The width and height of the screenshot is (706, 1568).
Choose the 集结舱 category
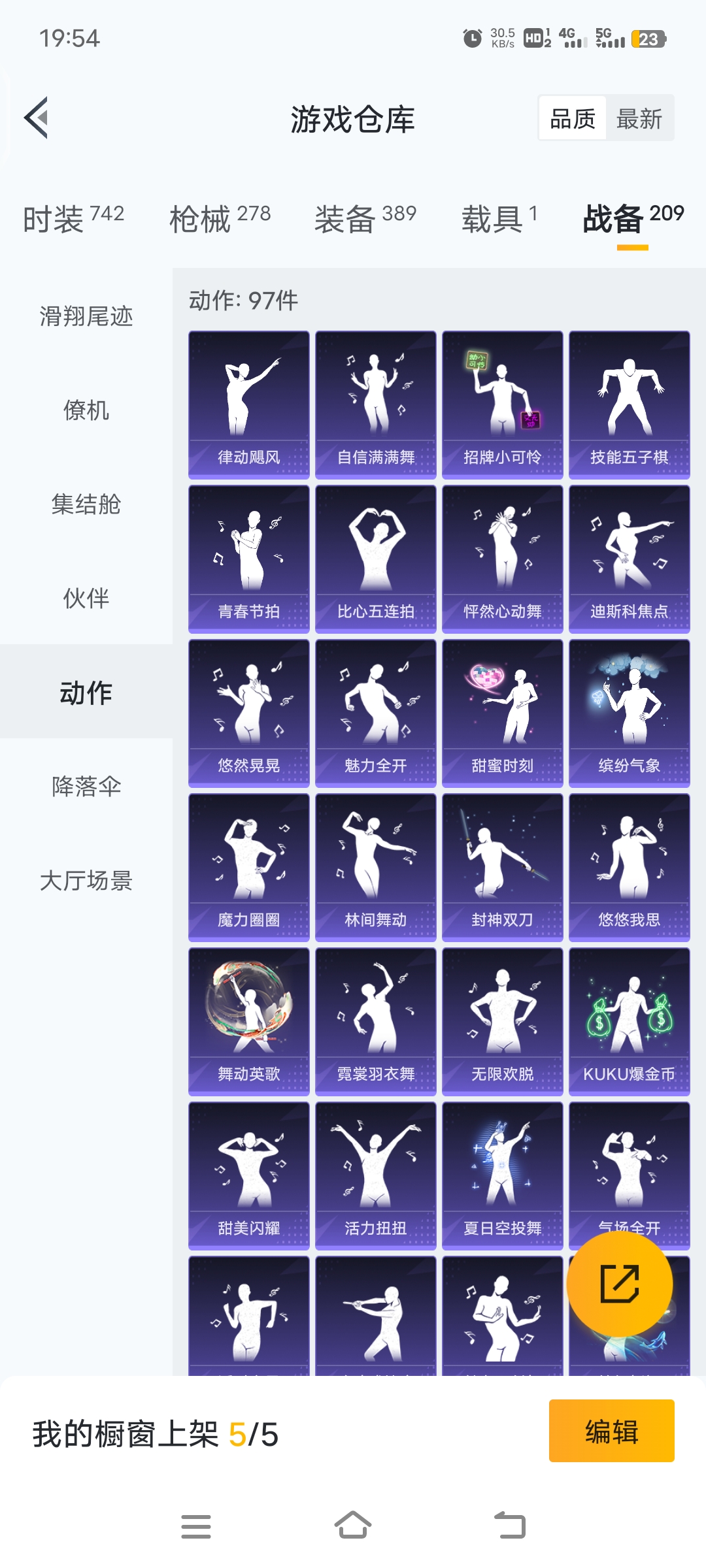86,504
